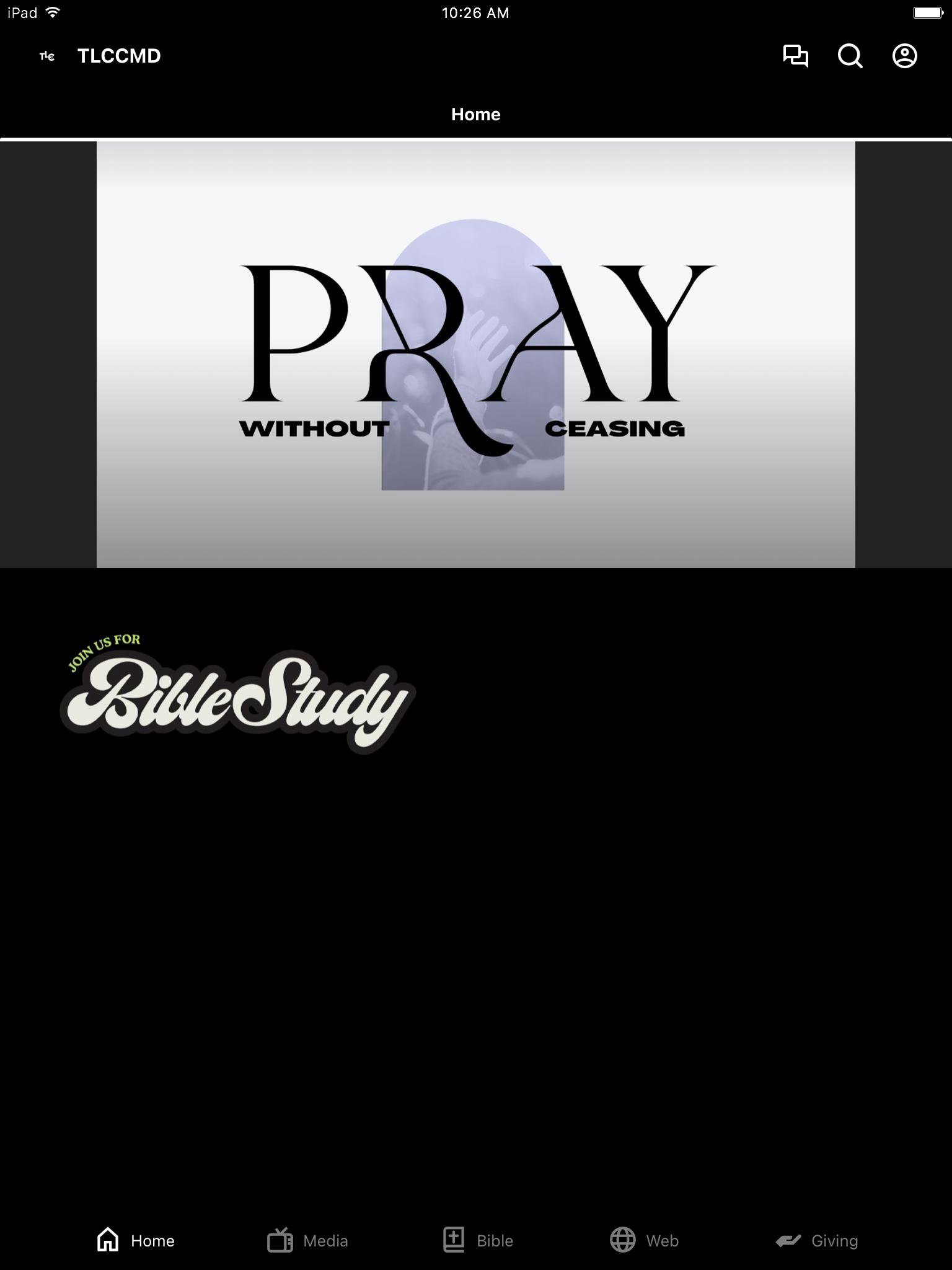This screenshot has width=952, height=1270.
Task: Open the messaging chat icon
Action: (795, 56)
